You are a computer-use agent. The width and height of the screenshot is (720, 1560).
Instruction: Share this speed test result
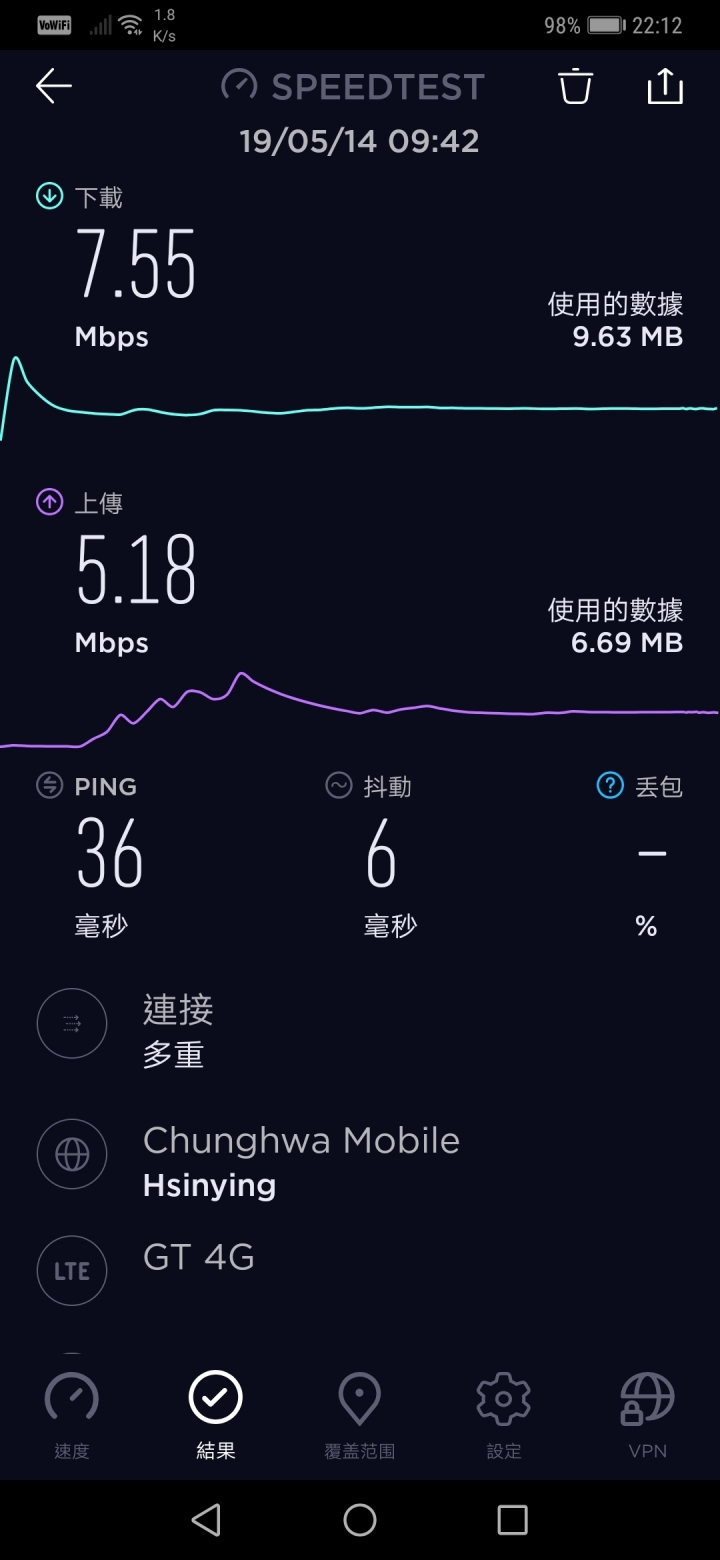coord(665,86)
